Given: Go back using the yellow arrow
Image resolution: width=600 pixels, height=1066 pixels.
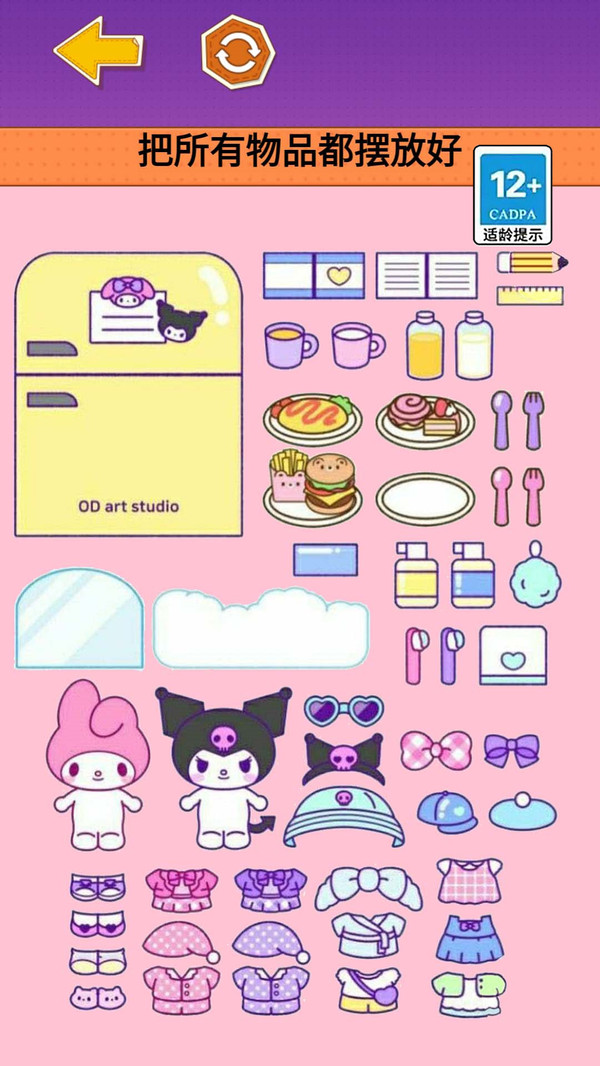Looking at the screenshot, I should (97, 50).
